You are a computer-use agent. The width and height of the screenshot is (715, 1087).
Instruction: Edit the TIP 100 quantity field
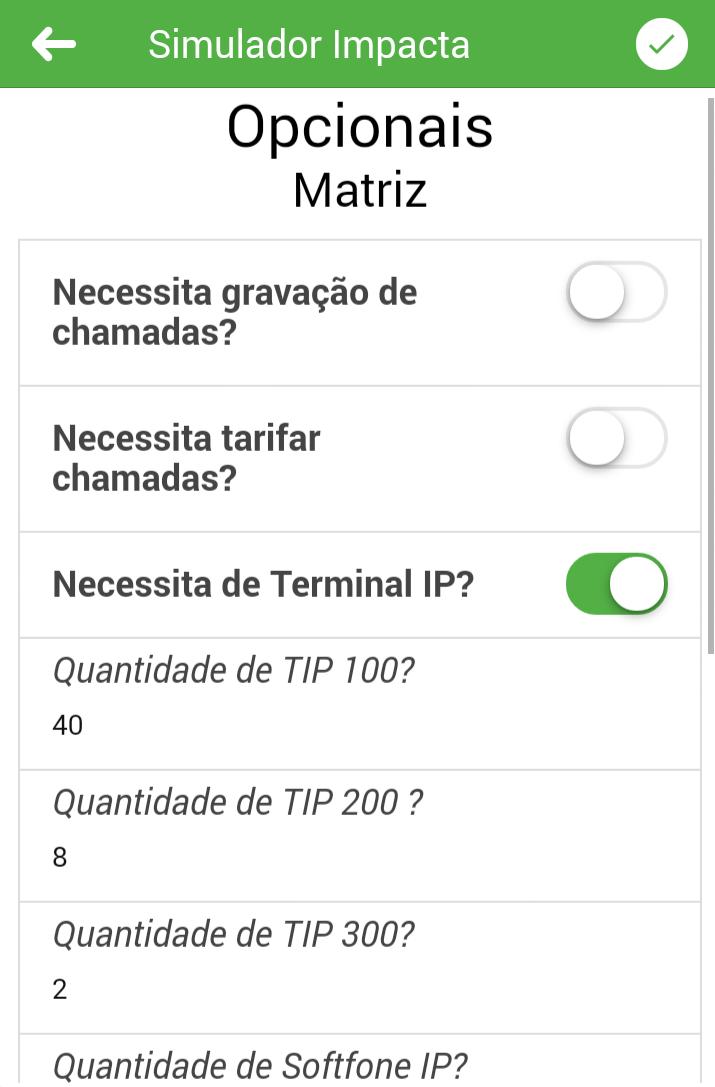point(360,724)
